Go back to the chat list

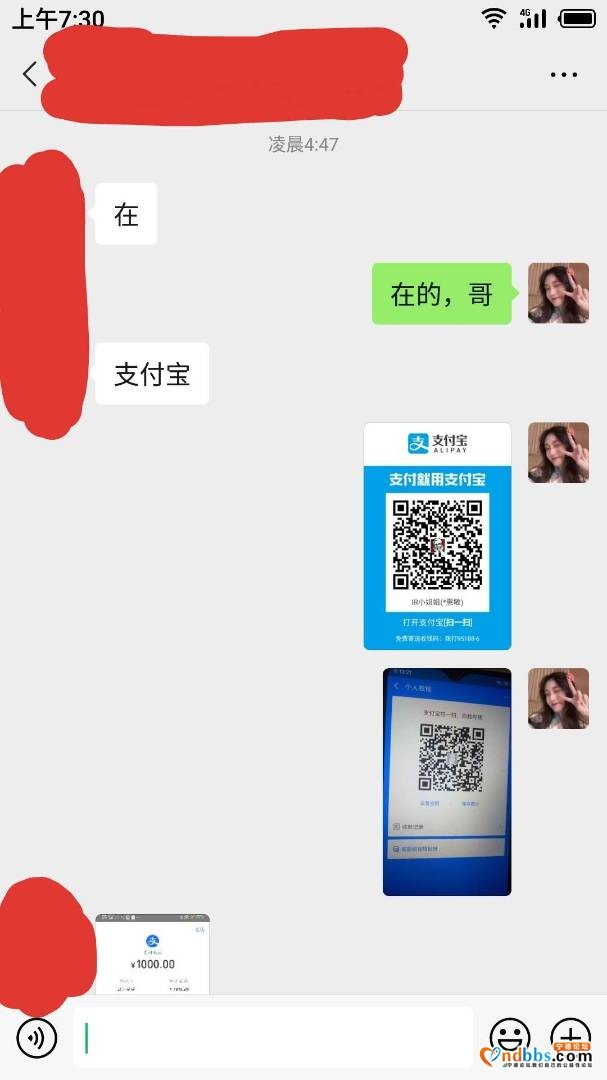tap(30, 74)
